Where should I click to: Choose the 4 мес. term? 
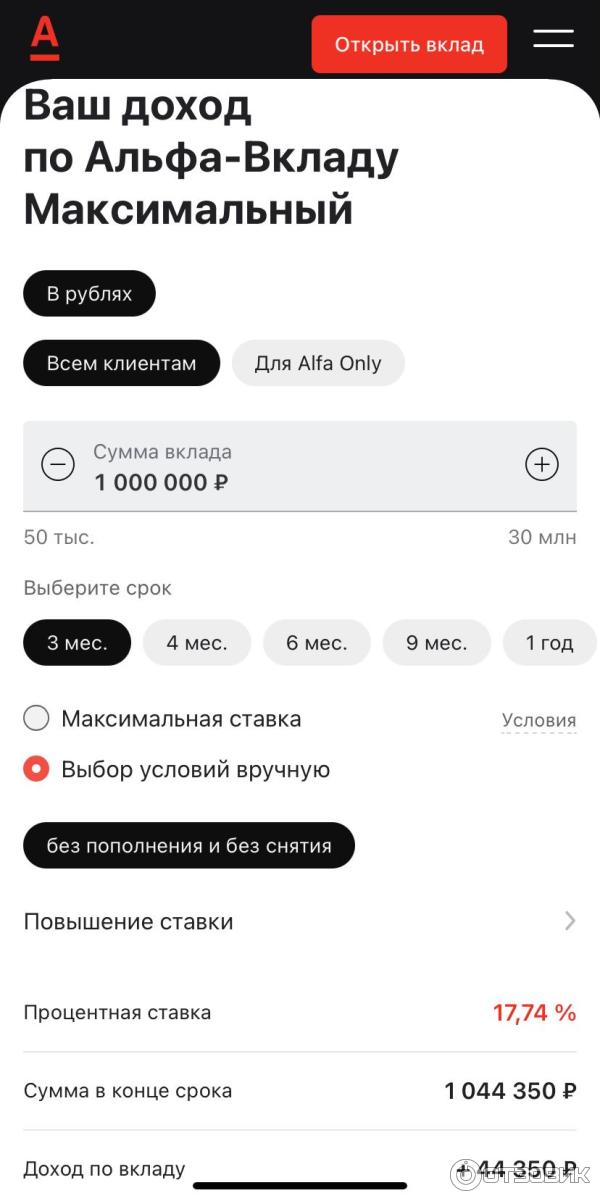coord(197,643)
